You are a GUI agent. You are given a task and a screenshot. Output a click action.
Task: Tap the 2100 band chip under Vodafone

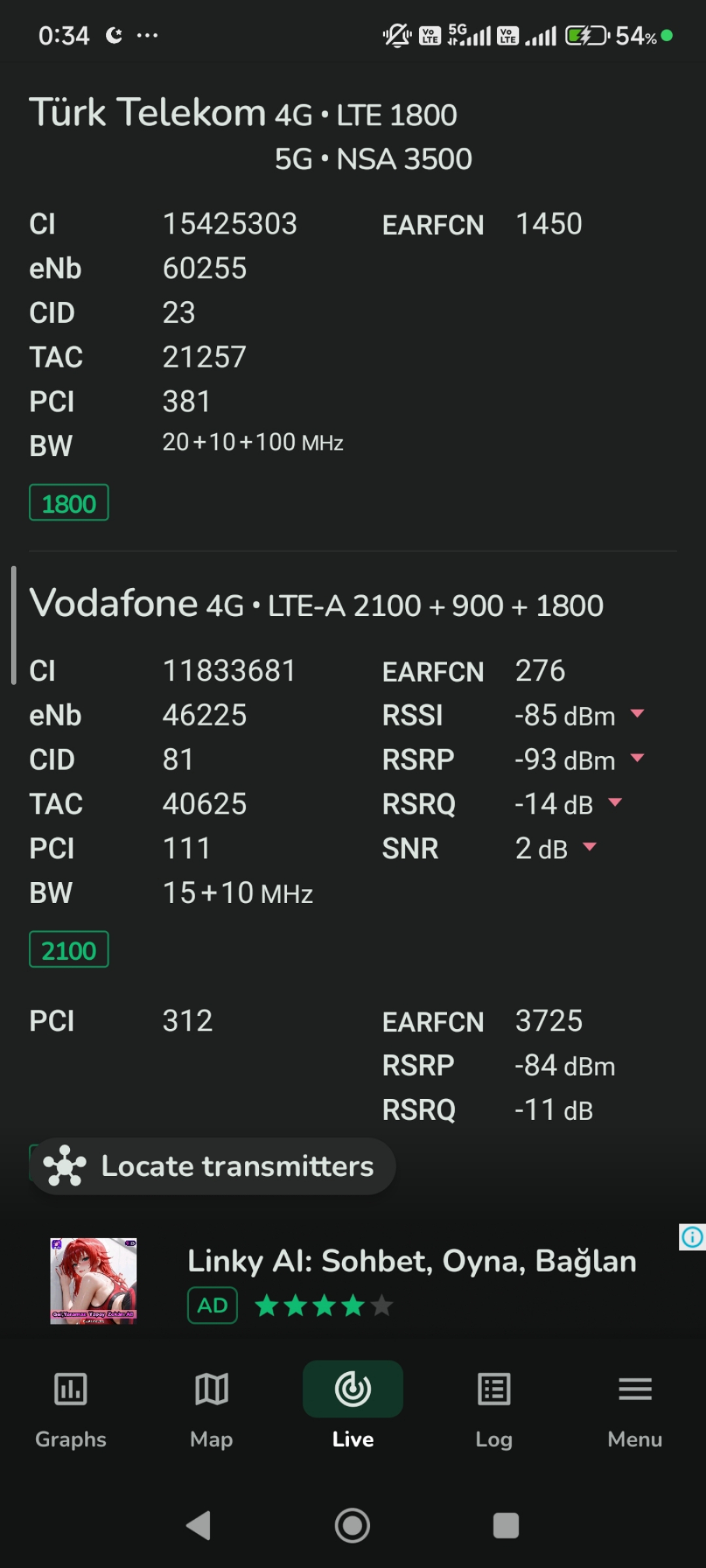point(69,950)
